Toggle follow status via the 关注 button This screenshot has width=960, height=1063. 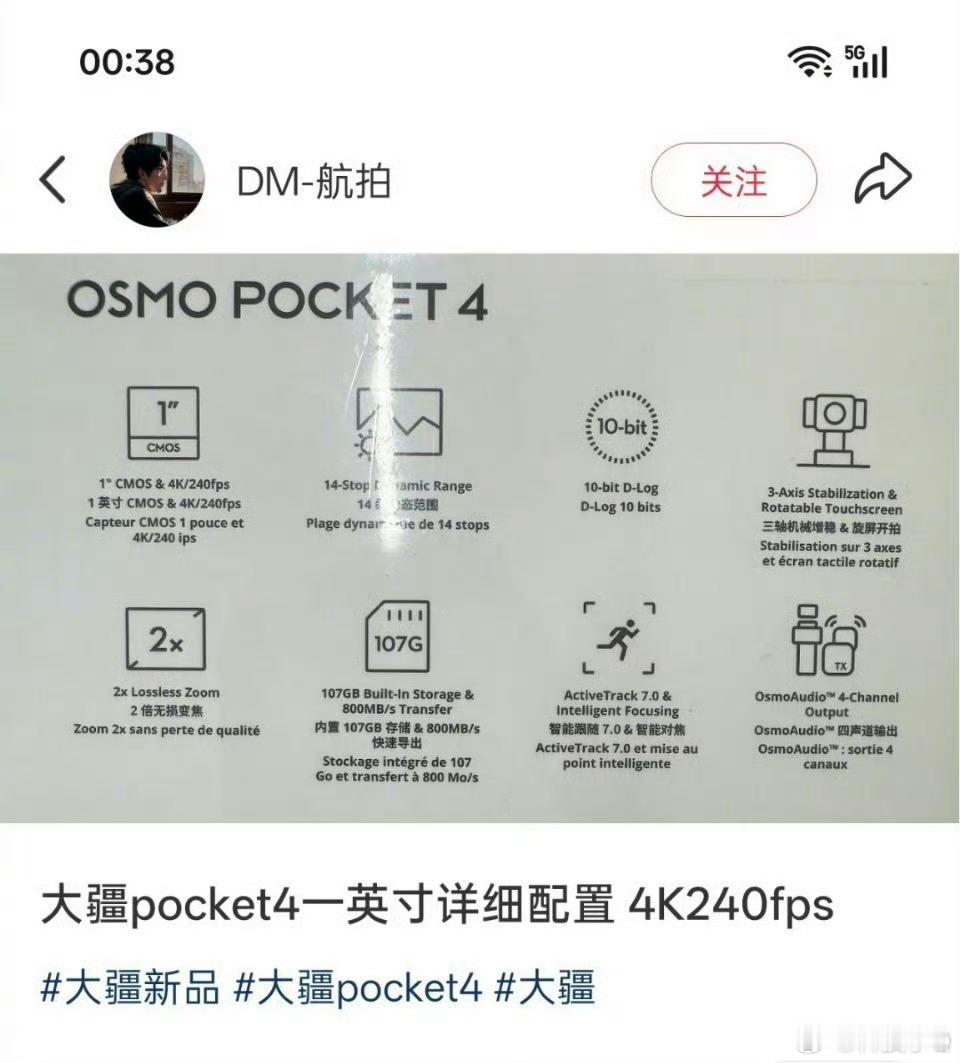click(732, 181)
